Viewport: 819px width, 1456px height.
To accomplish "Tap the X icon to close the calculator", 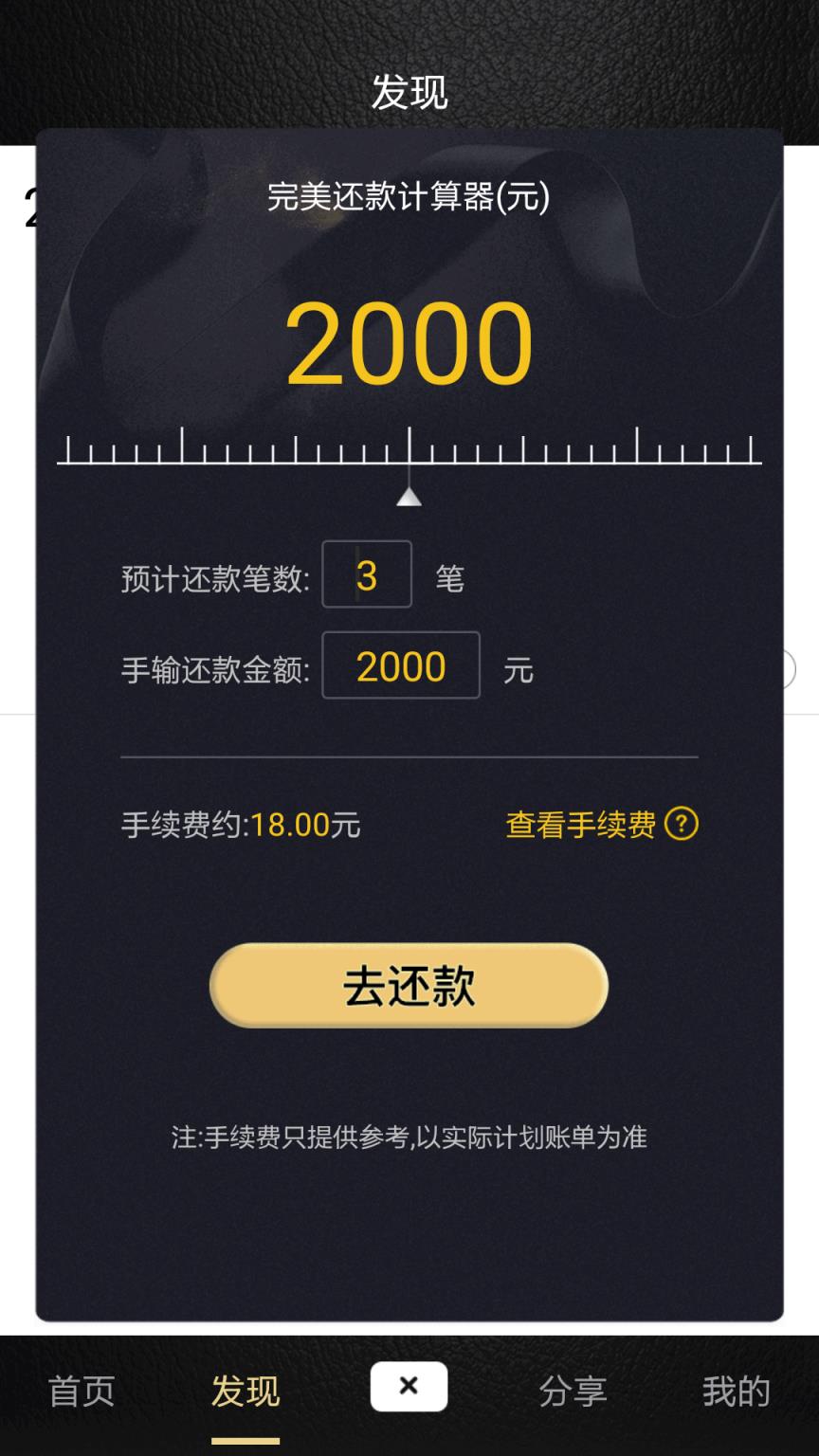I will [x=409, y=1386].
